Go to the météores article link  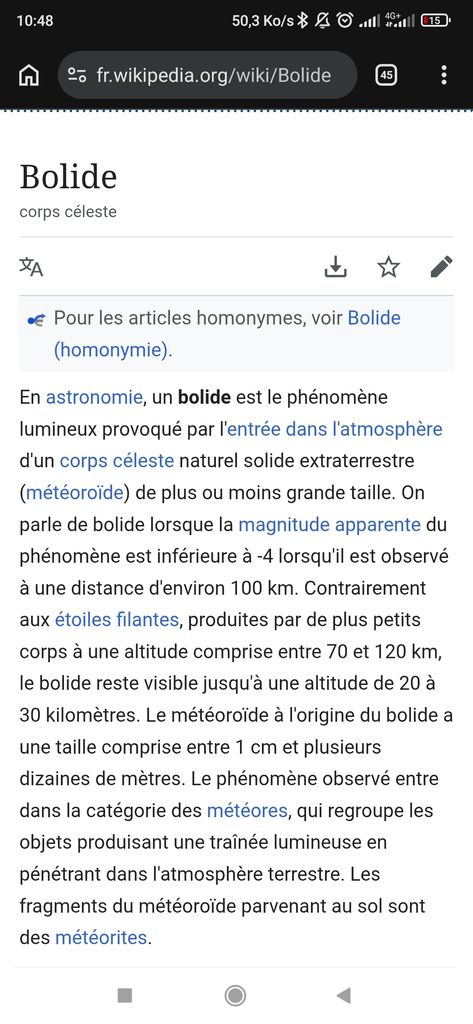point(247,811)
